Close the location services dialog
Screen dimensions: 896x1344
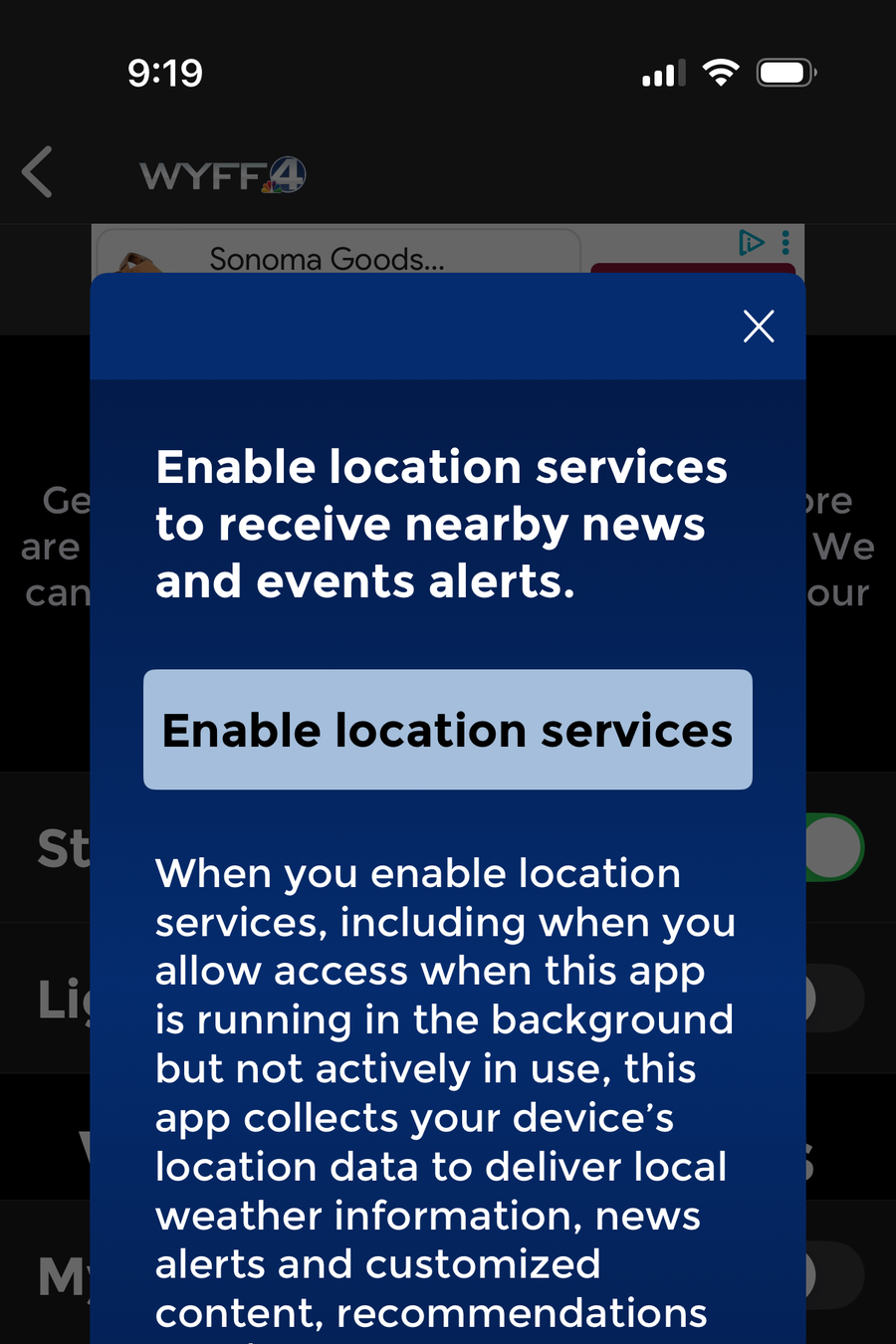pos(759,326)
